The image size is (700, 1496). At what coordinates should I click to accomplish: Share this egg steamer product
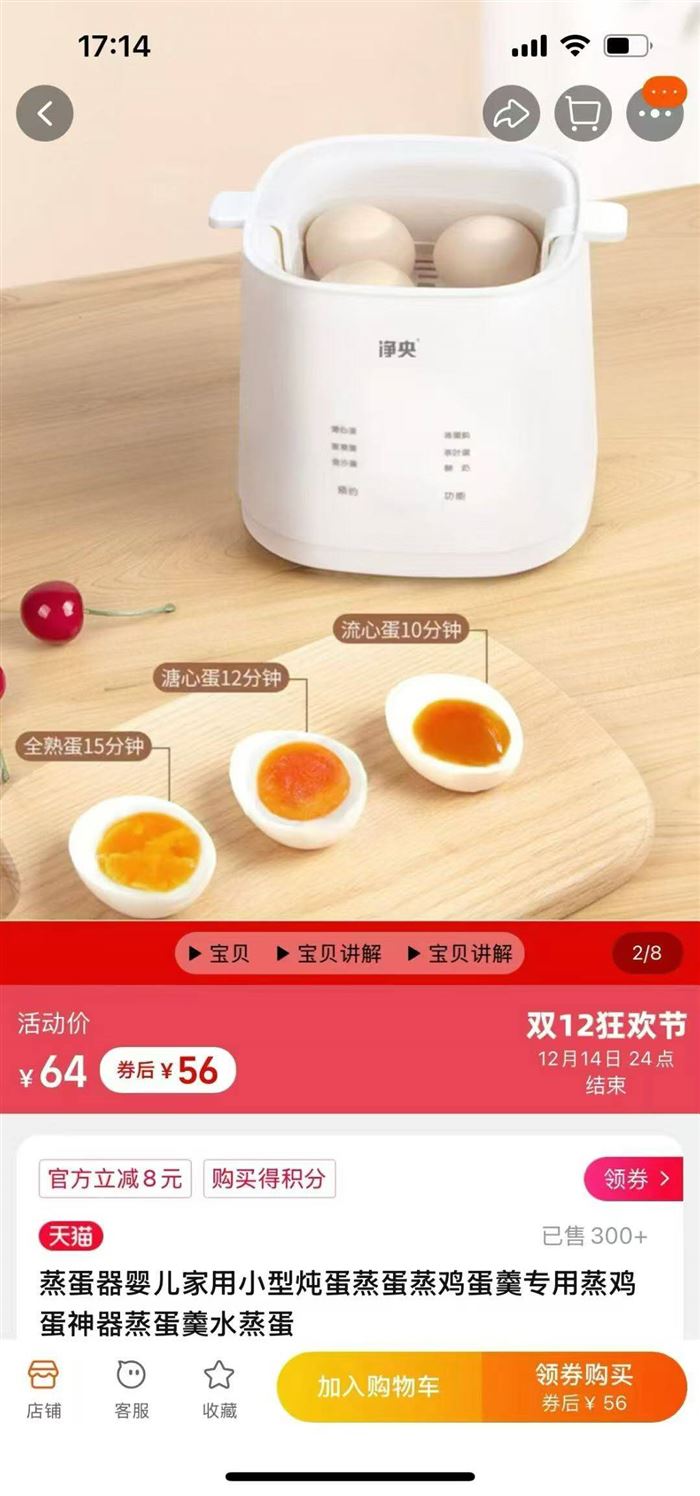coord(511,113)
